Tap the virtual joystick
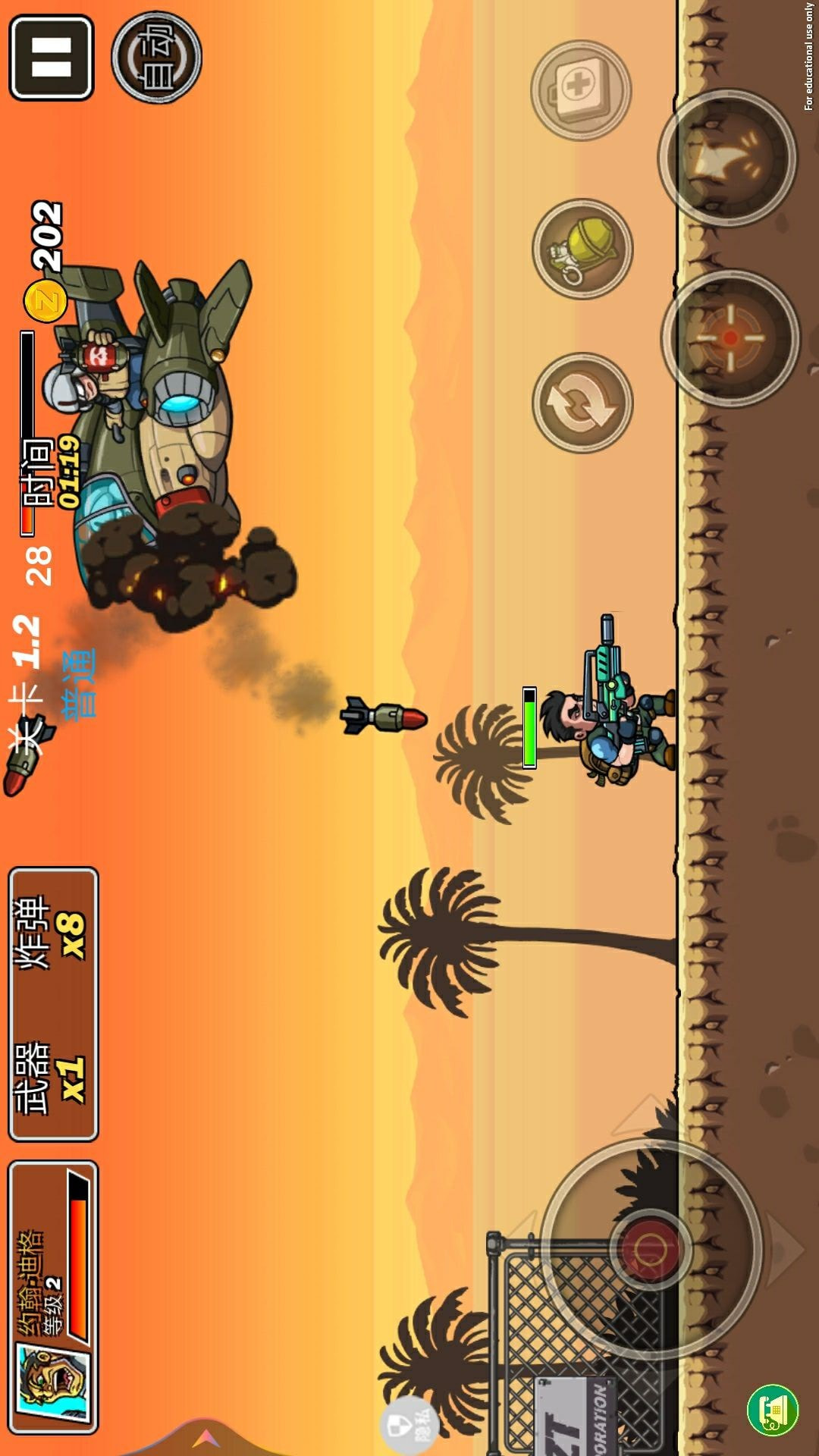 (x=651, y=1249)
